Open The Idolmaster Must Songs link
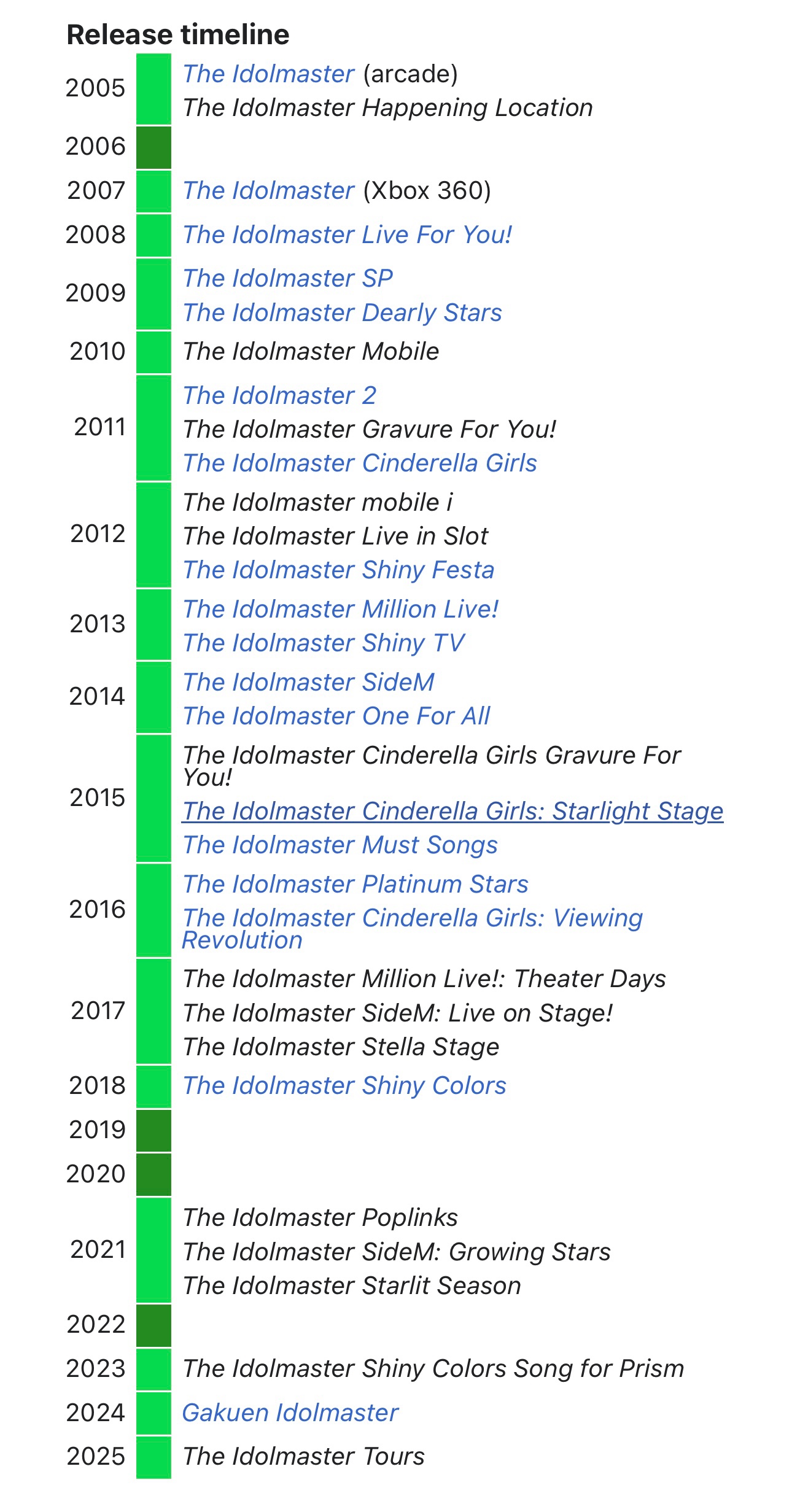Image resolution: width=792 pixels, height=1512 pixels. (340, 845)
